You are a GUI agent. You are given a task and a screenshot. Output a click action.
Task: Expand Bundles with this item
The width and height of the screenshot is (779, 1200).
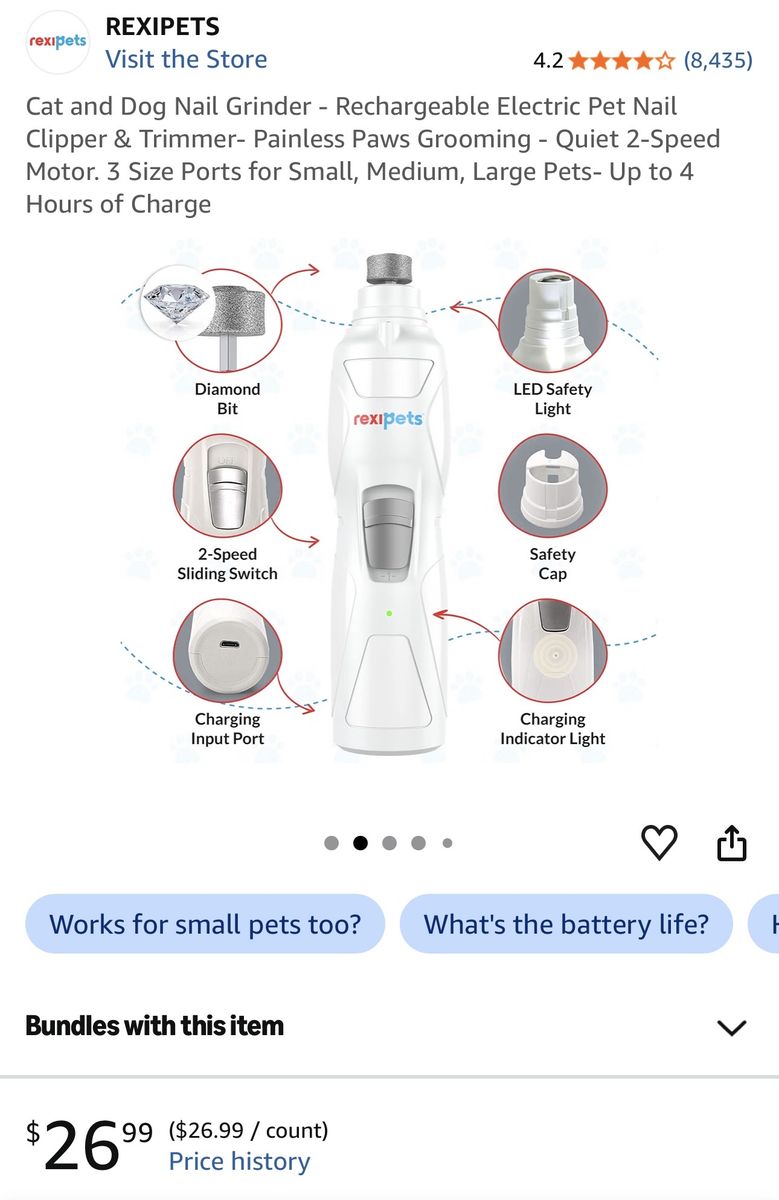389,1026
